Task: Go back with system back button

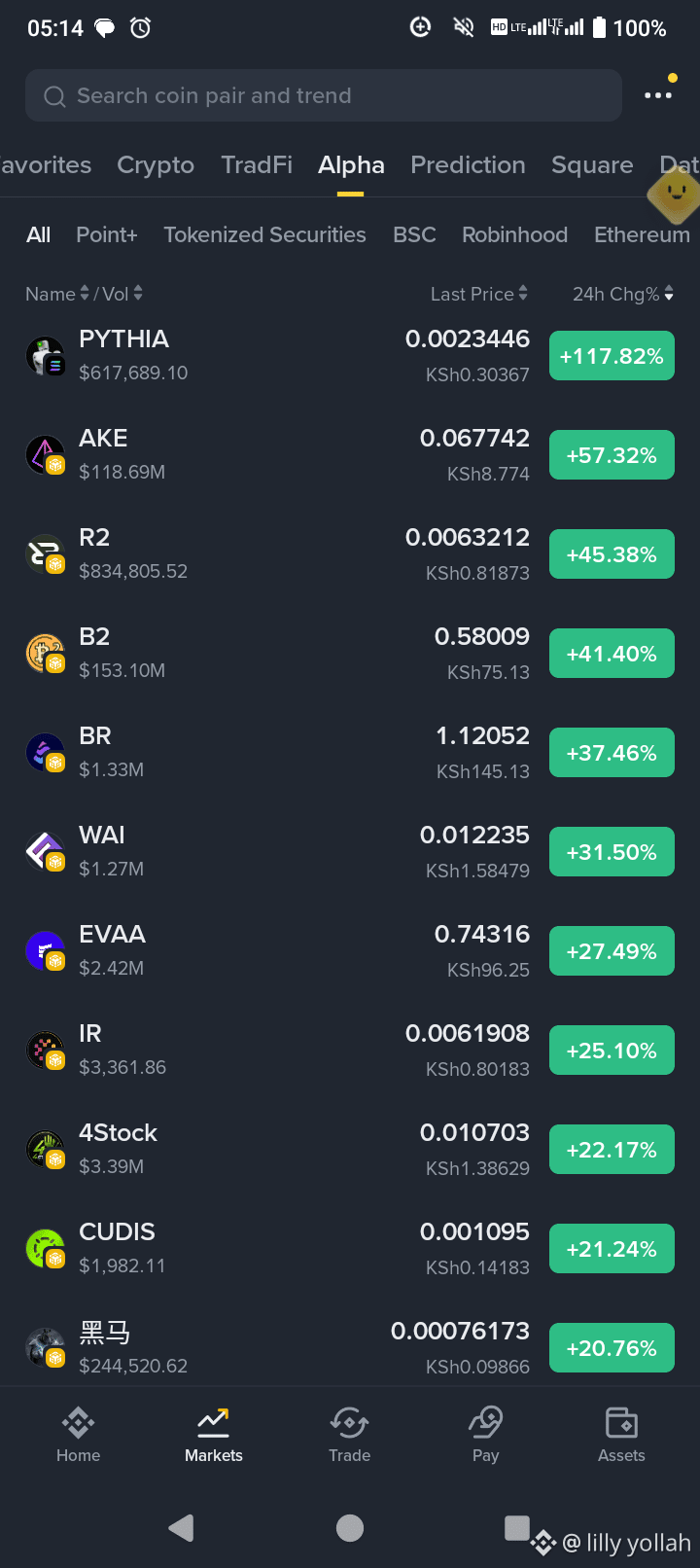Action: (x=182, y=1528)
